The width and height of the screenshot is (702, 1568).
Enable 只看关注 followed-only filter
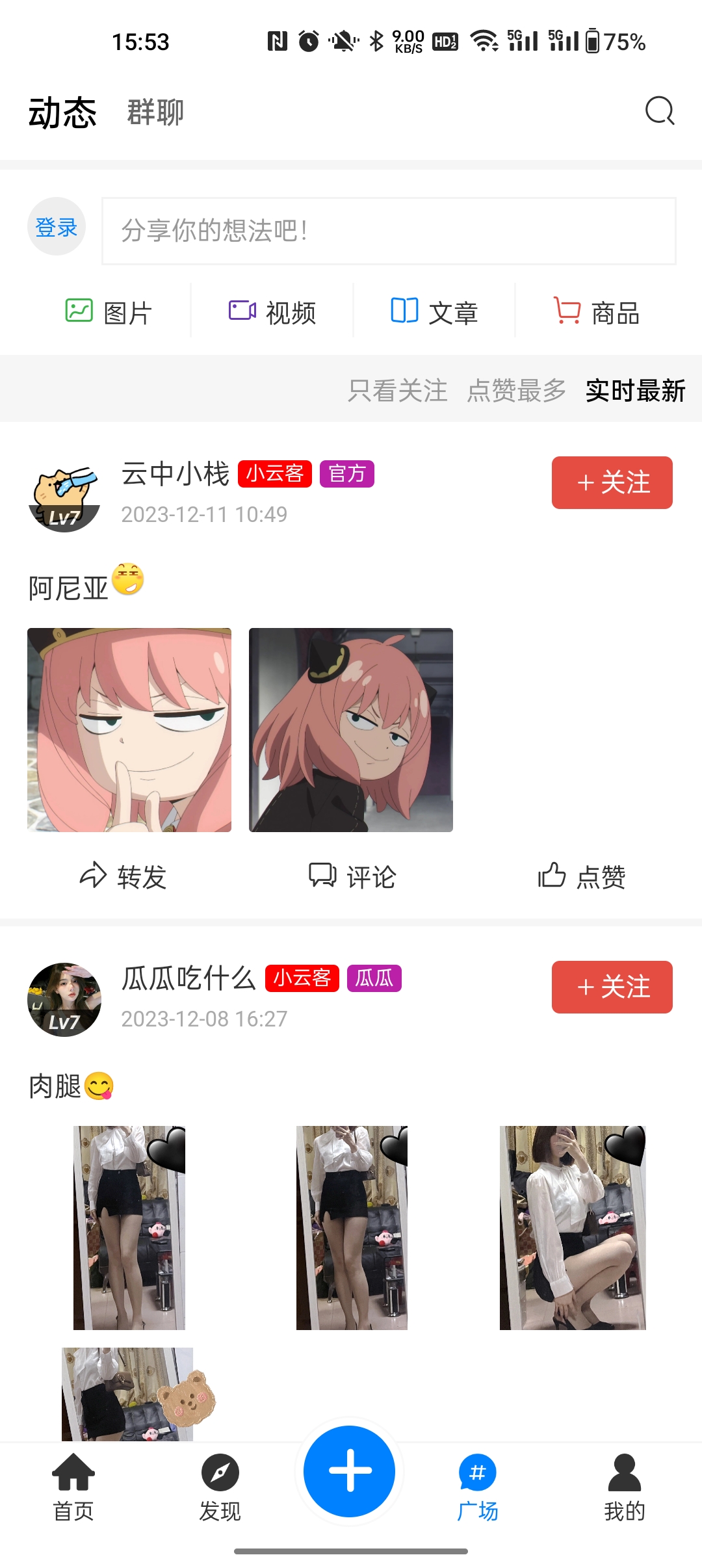[396, 391]
